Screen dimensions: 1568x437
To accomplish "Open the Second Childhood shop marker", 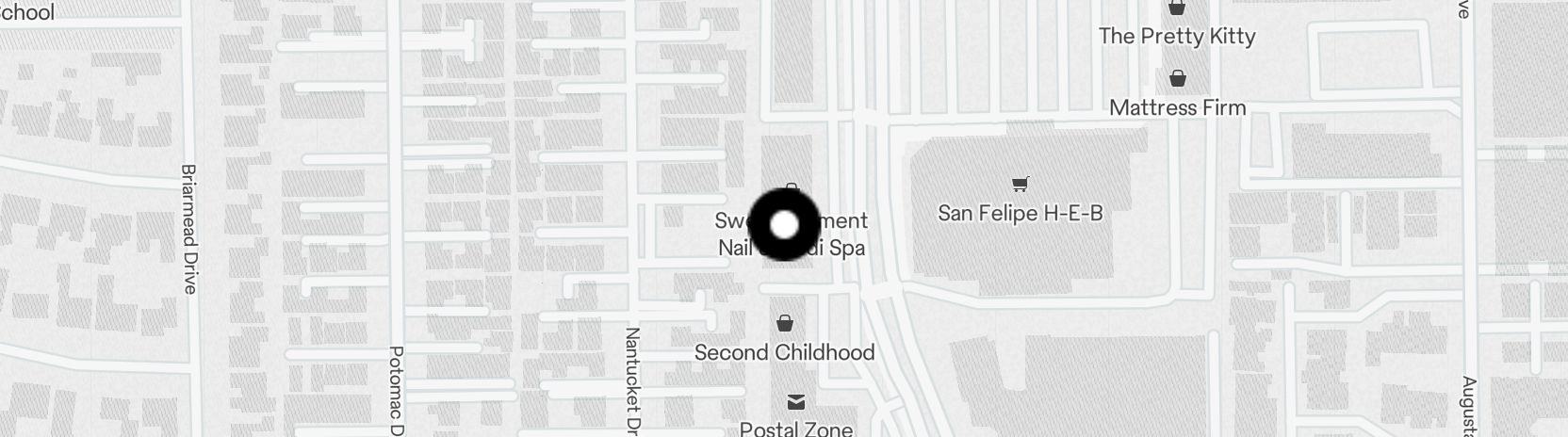I will 784,324.
